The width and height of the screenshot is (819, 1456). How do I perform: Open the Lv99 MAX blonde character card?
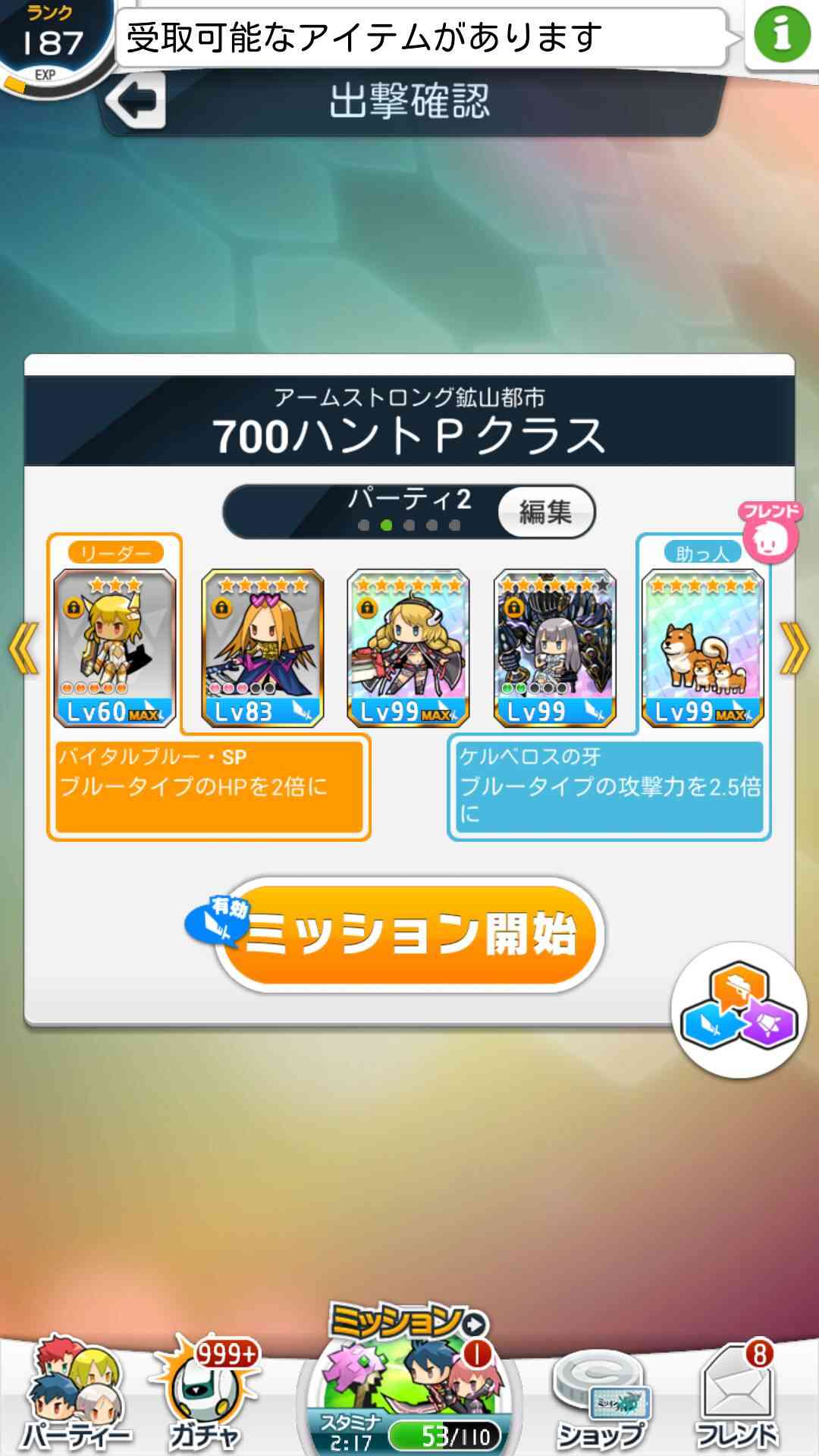coord(409,648)
